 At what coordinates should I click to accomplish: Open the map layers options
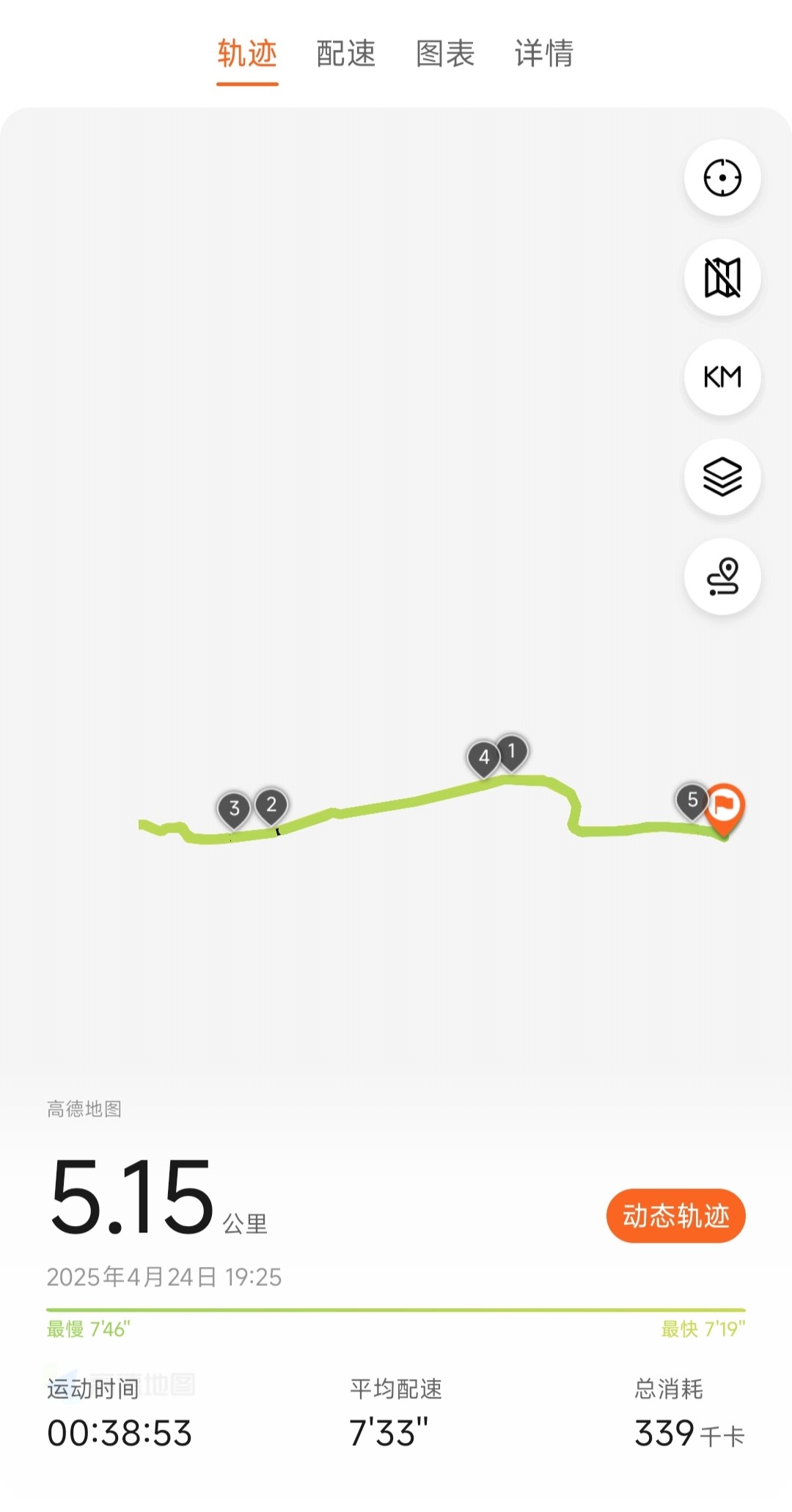coord(722,477)
